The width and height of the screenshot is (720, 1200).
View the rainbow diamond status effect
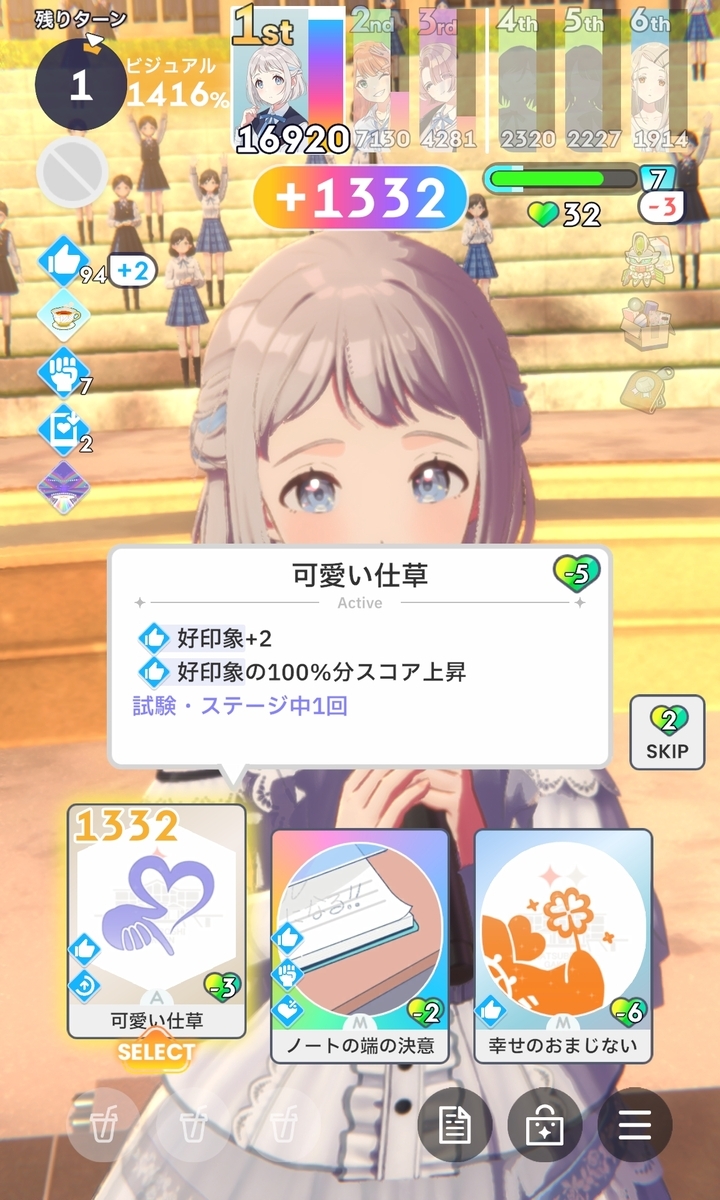[64, 490]
